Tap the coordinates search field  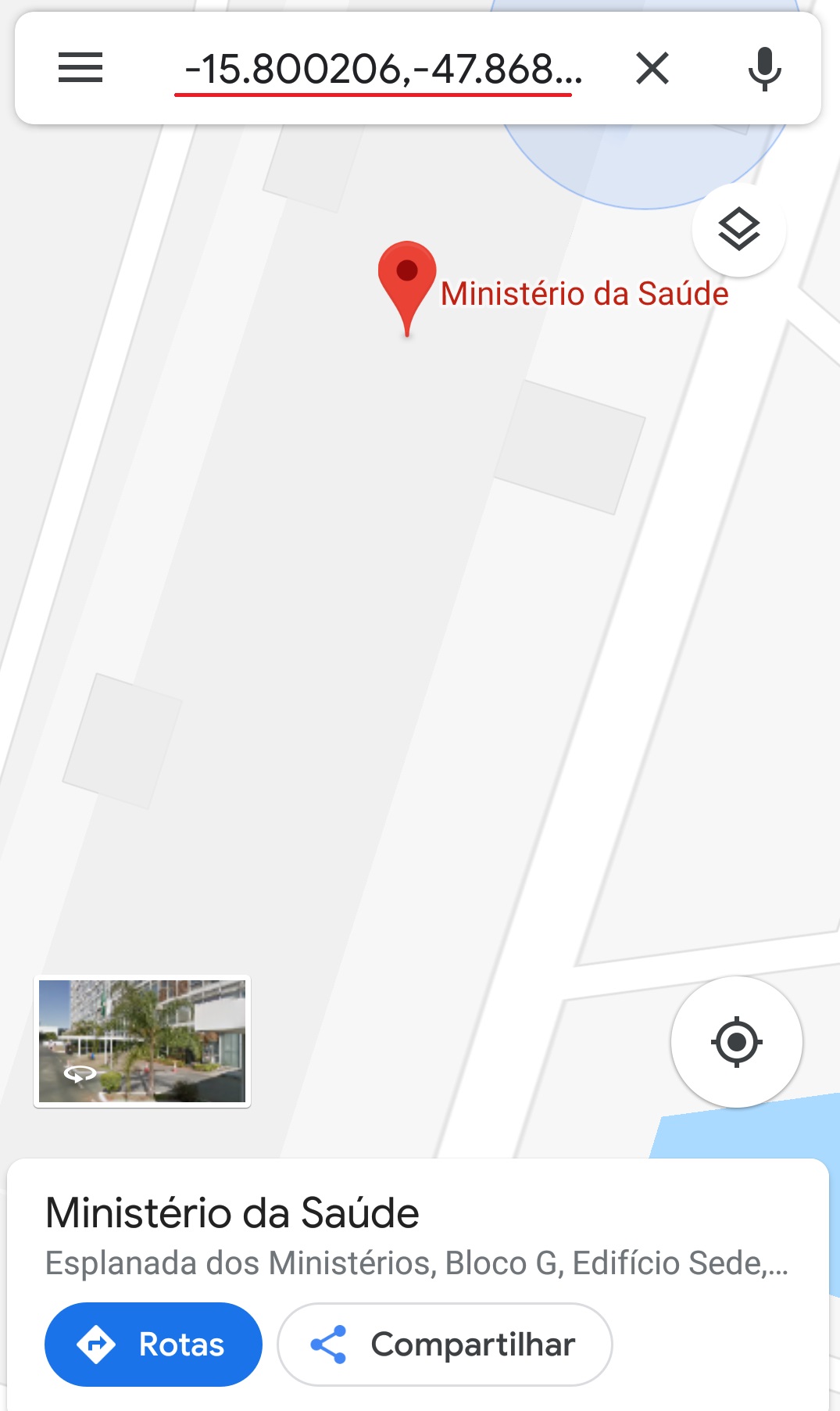[x=383, y=69]
